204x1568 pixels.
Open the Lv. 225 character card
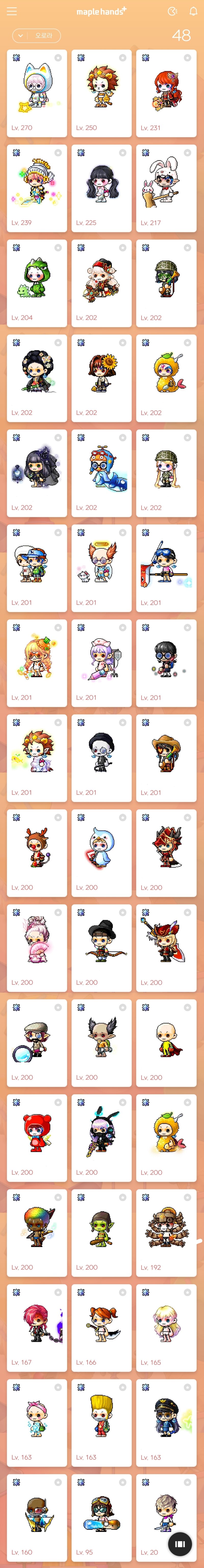tap(101, 188)
